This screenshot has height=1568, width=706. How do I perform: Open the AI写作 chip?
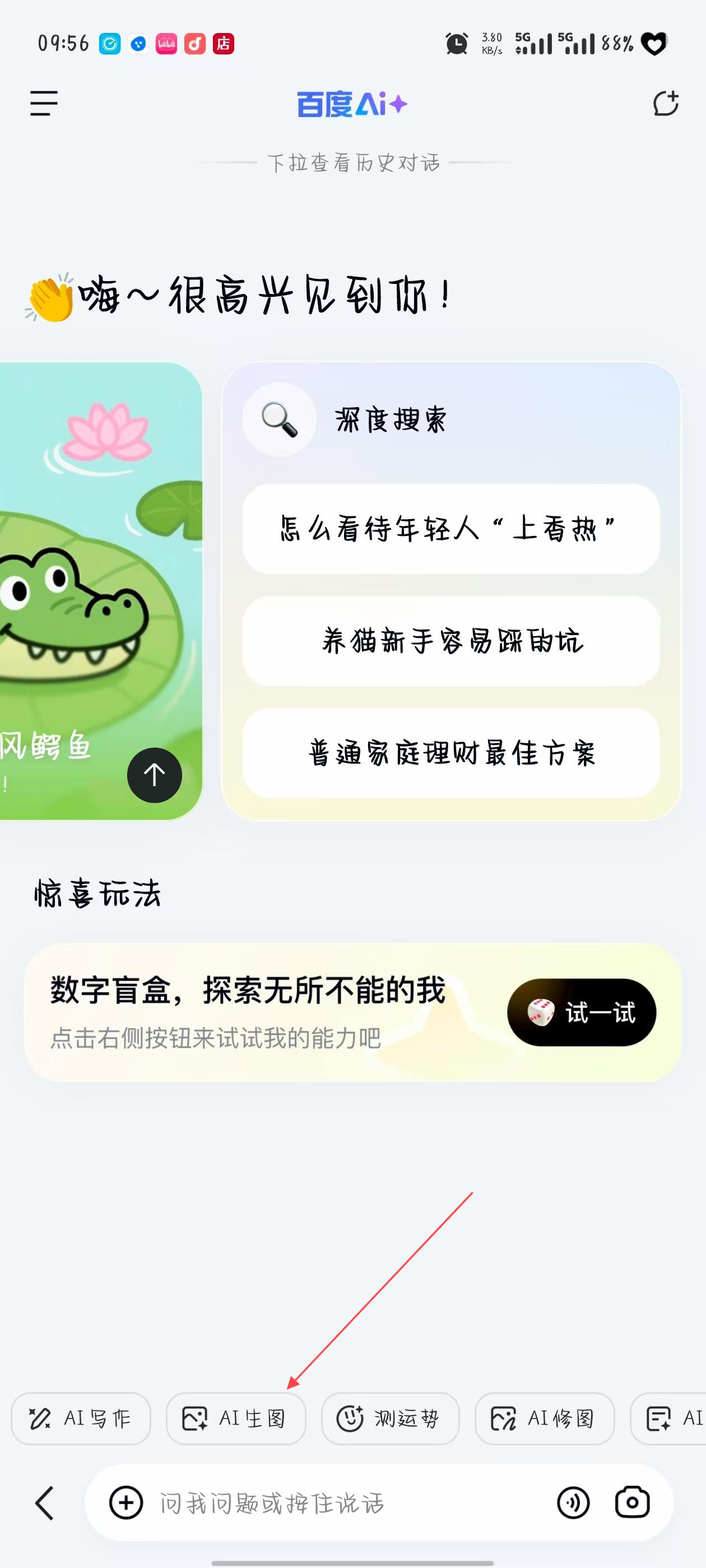pos(81,1418)
